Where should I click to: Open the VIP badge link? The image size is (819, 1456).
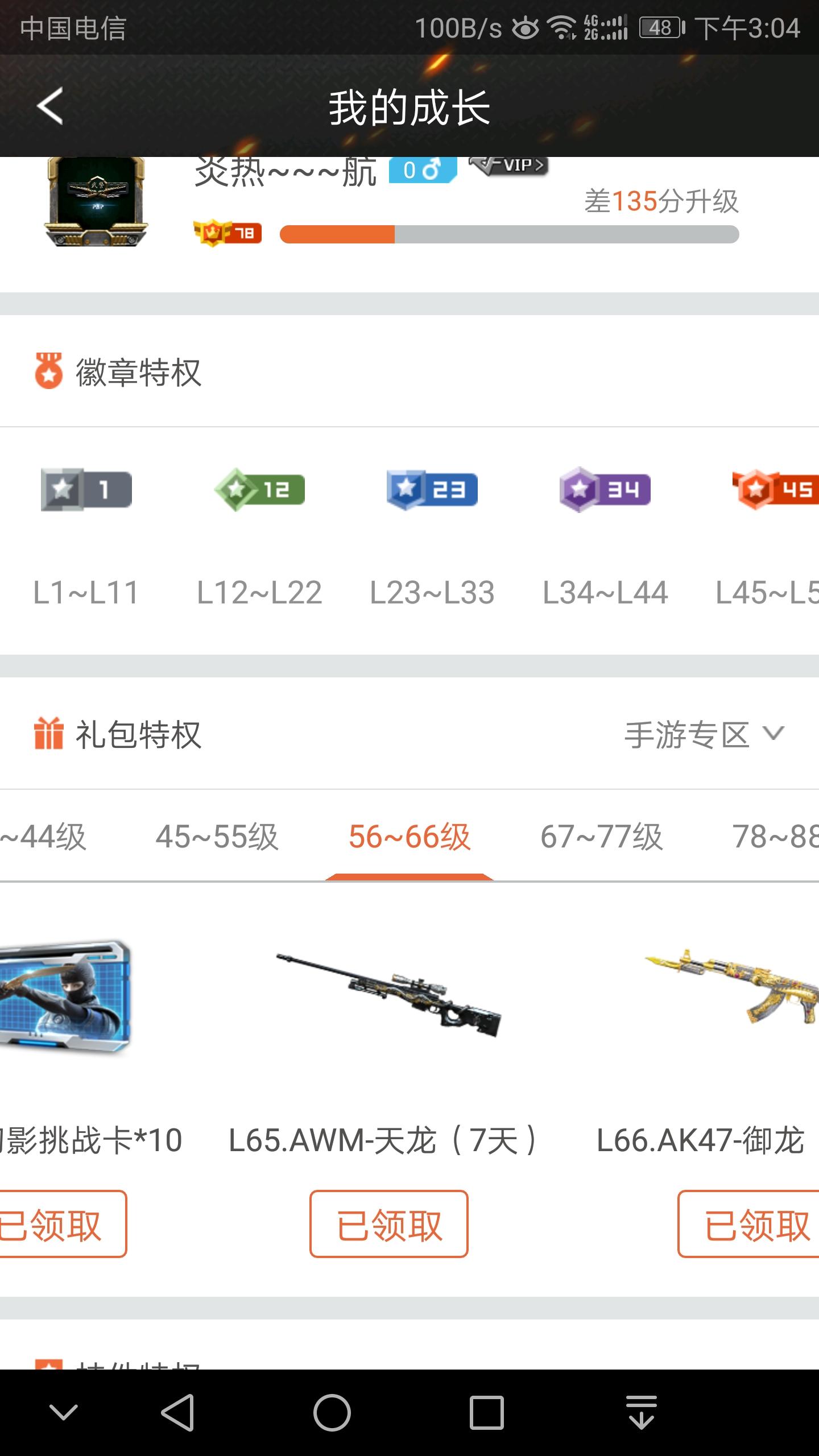pyautogui.click(x=509, y=166)
